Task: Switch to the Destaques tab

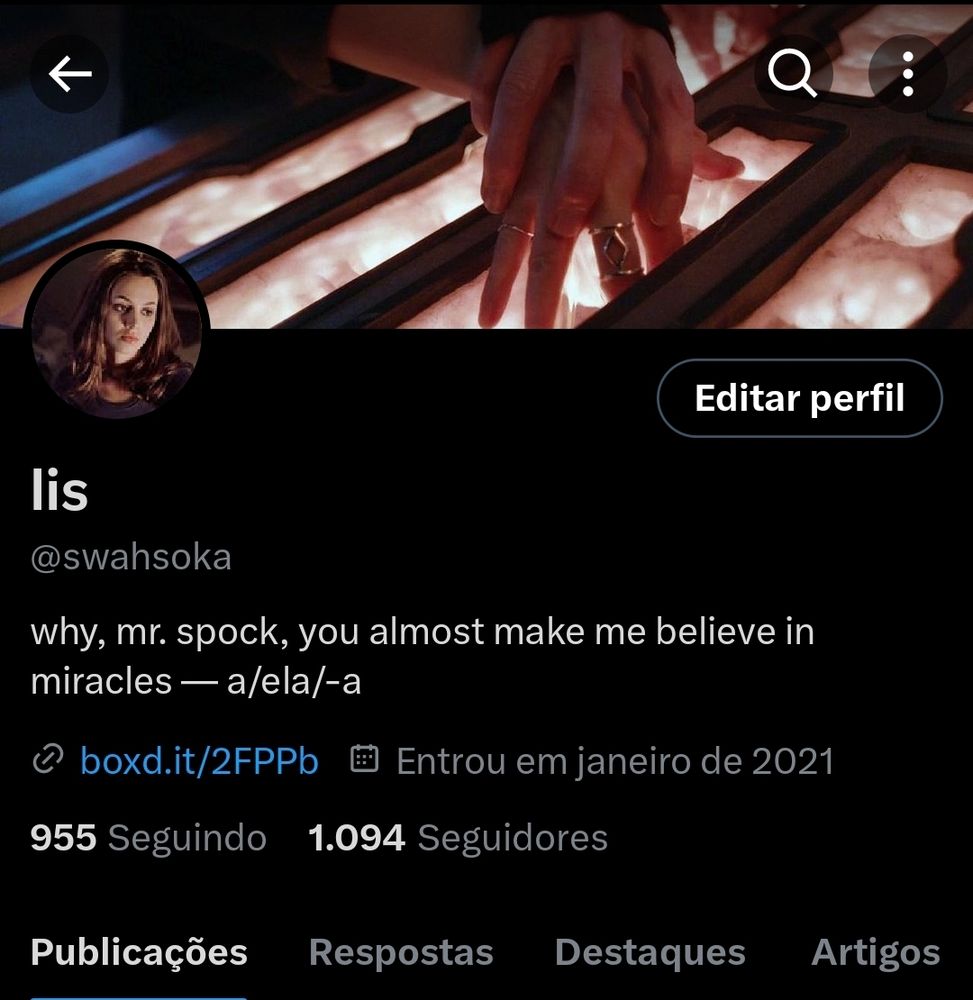Action: [650, 952]
